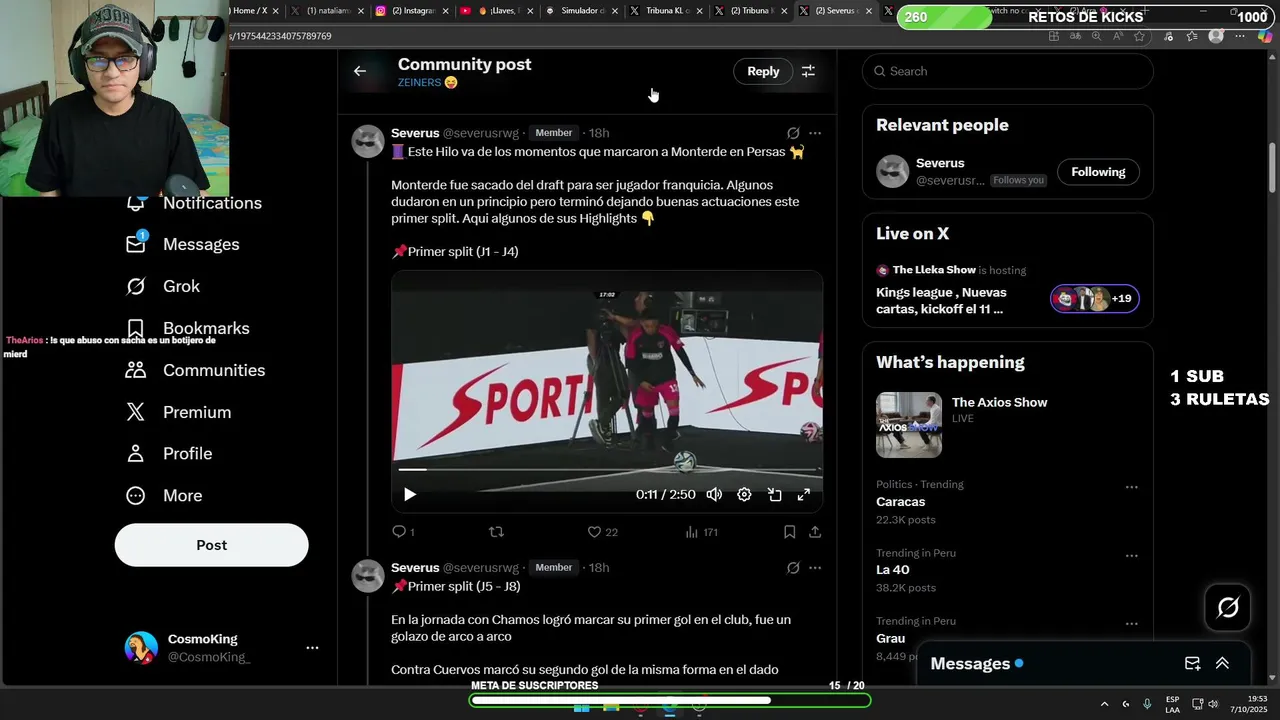
Task: Mute the video volume
Action: pos(714,494)
